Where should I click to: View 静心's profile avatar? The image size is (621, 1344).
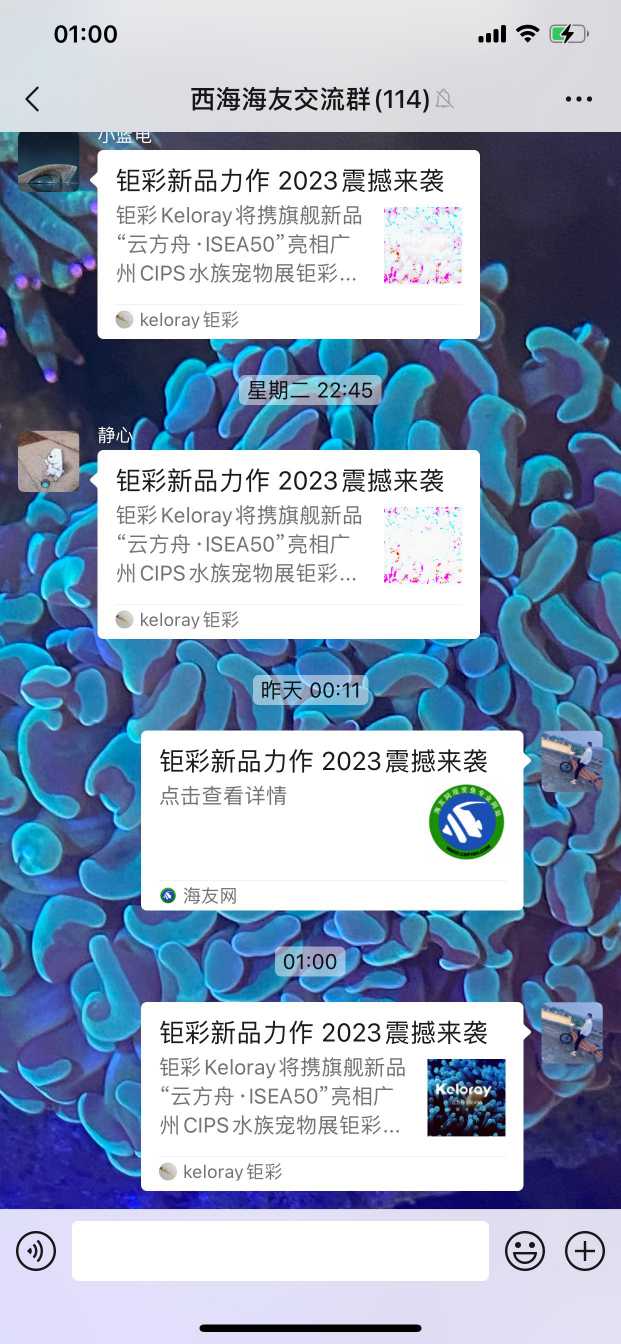[x=48, y=461]
